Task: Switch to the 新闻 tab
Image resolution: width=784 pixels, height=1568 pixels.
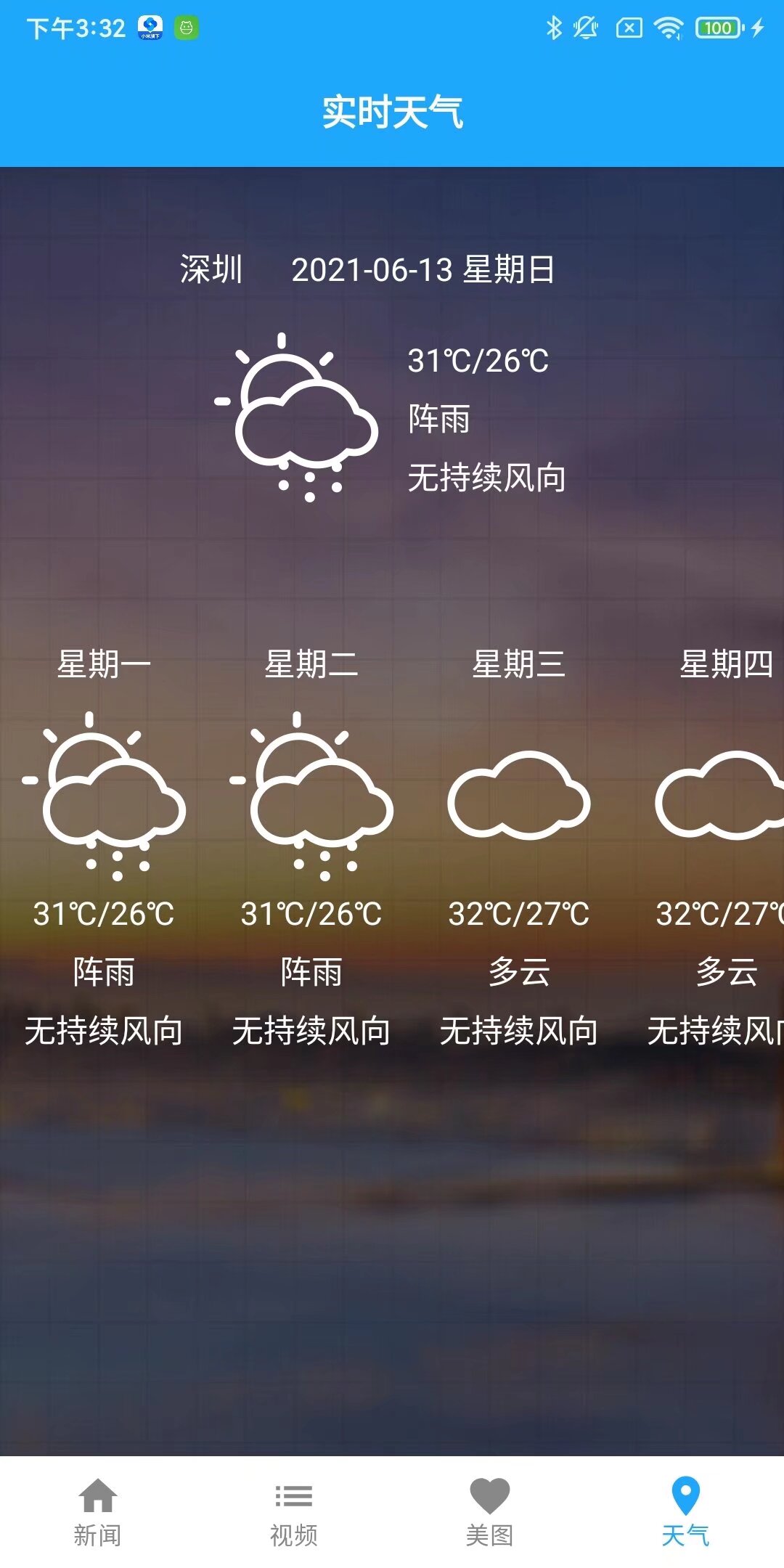Action: pos(98,1511)
